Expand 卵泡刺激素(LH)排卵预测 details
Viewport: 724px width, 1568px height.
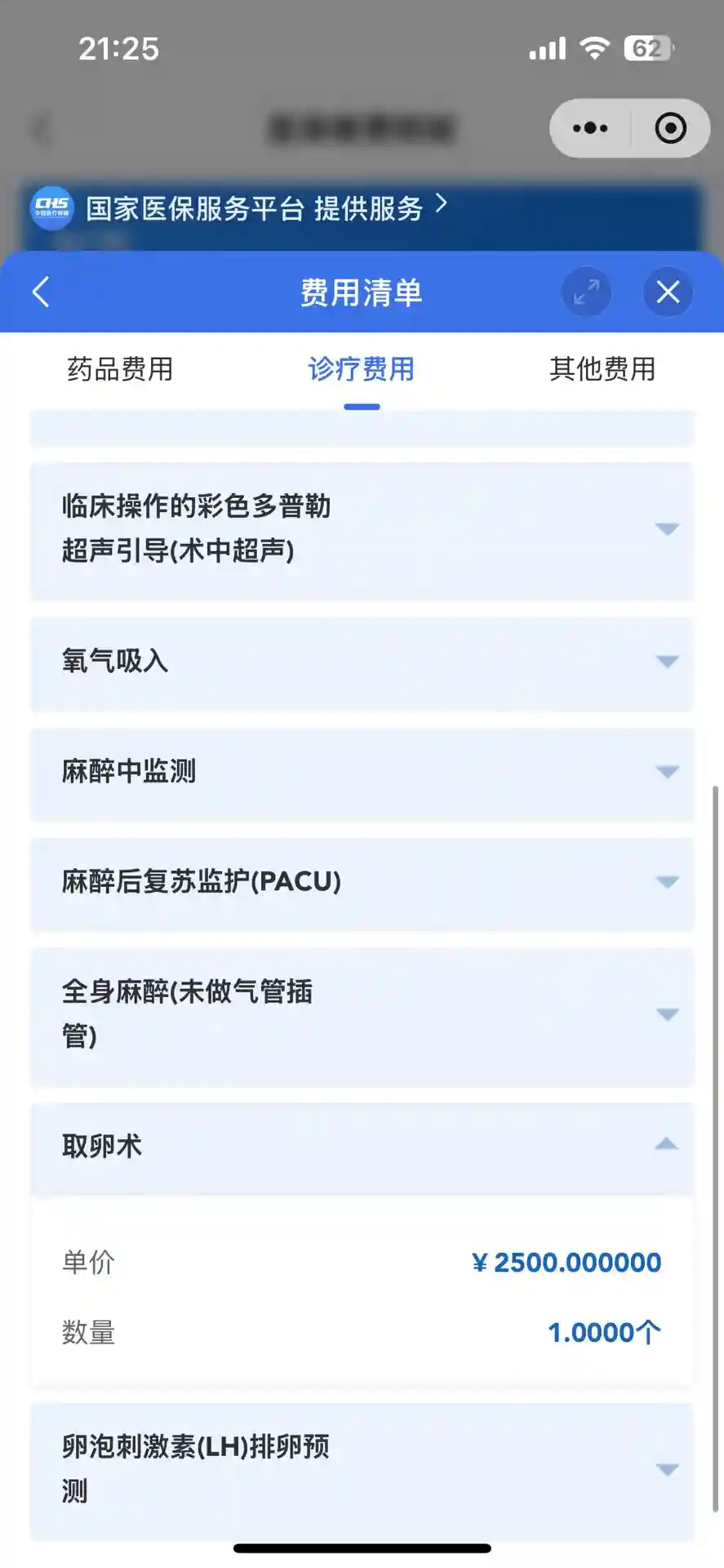point(667,1470)
